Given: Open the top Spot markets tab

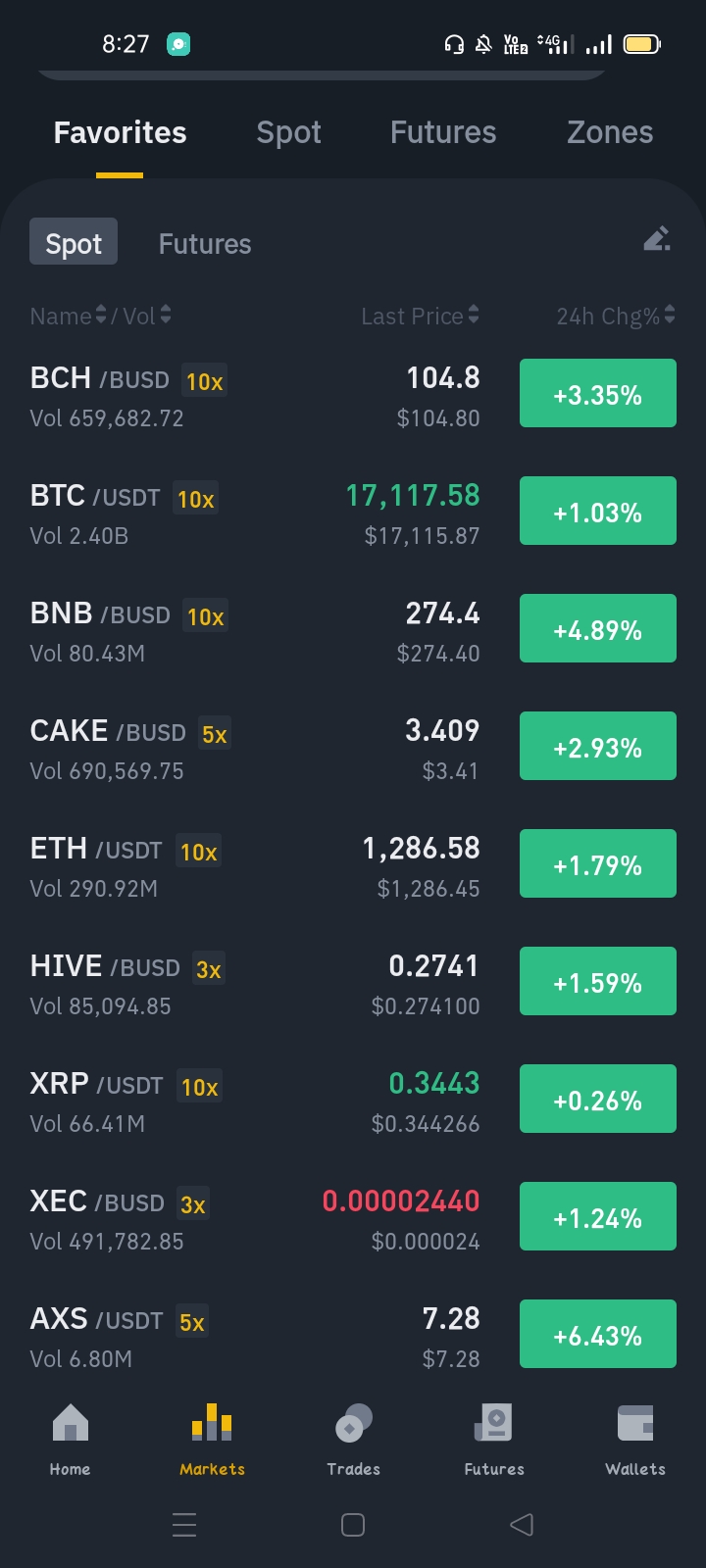Looking at the screenshot, I should pyautogui.click(x=288, y=132).
